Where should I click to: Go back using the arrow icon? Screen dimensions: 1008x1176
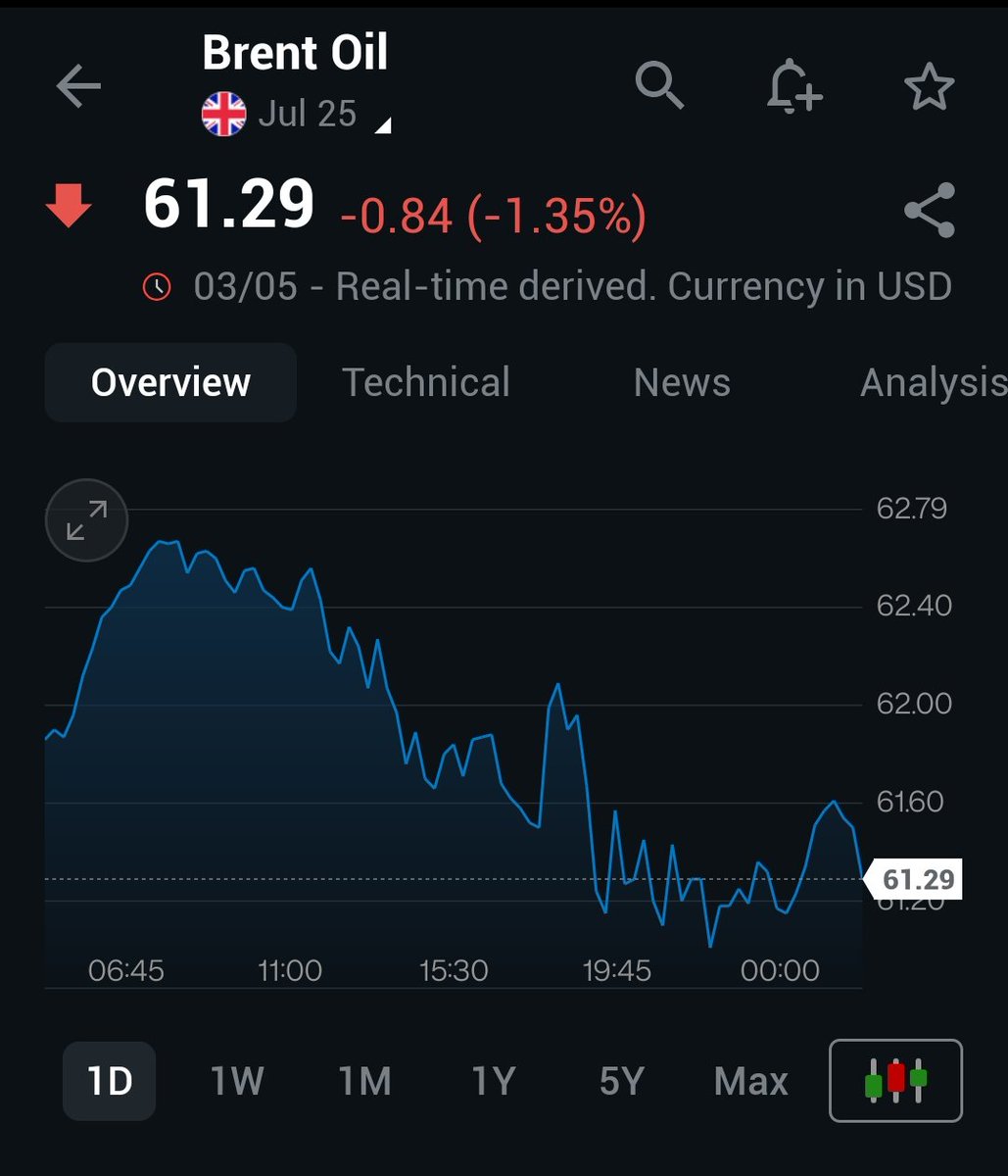78,87
